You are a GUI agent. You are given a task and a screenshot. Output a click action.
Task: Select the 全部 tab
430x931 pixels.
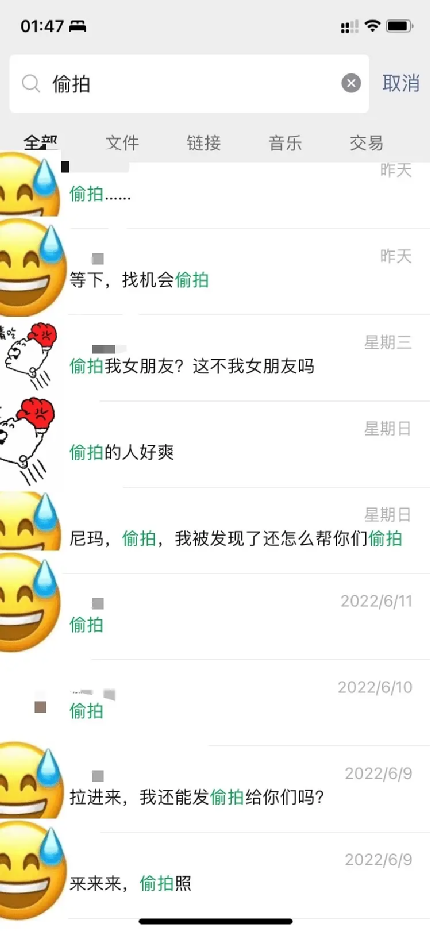pyautogui.click(x=40, y=143)
